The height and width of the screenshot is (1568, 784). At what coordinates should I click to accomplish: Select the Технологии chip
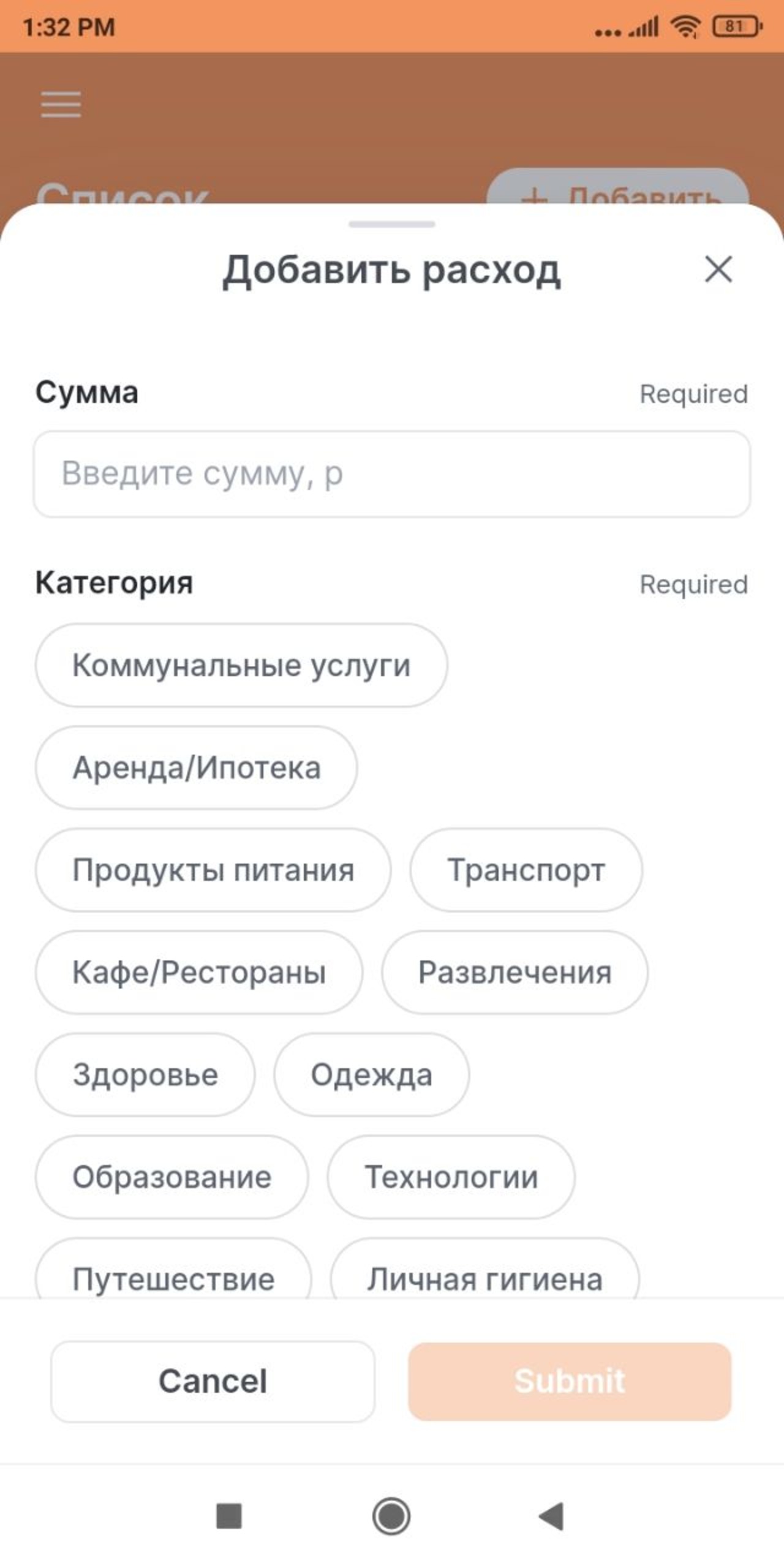[x=451, y=1177]
